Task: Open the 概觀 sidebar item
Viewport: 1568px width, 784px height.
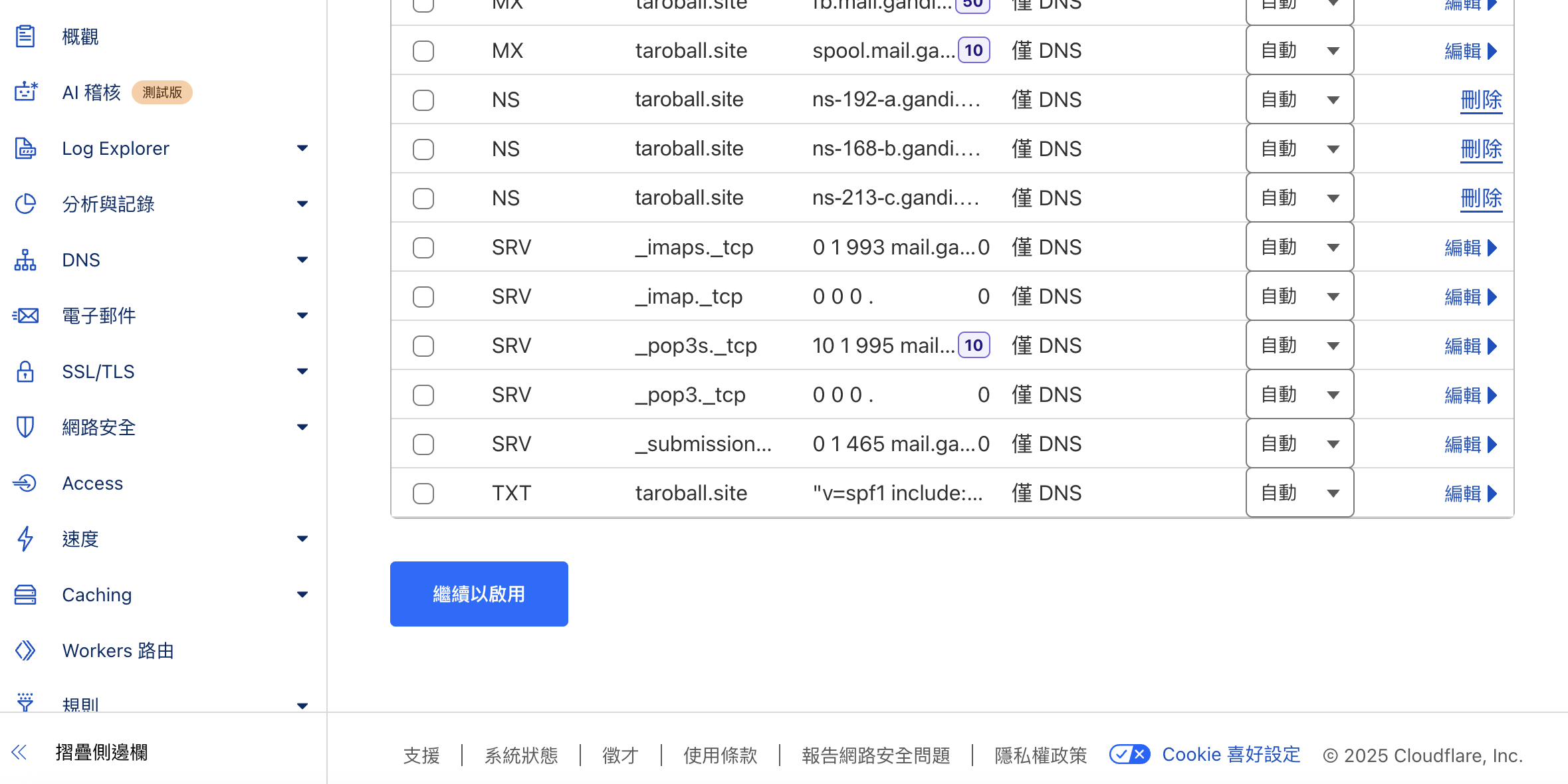Action: coord(80,37)
